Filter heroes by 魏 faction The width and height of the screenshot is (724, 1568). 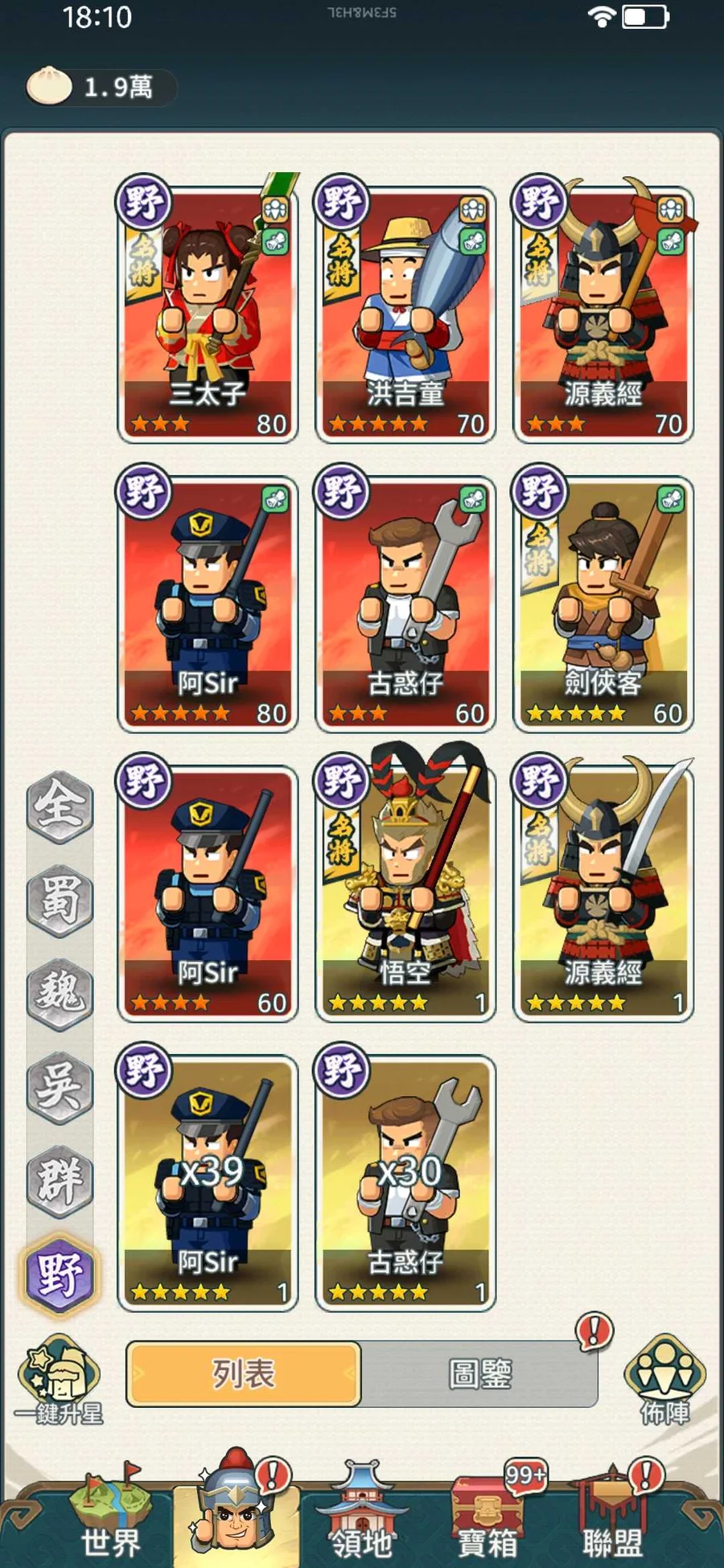pos(60,993)
